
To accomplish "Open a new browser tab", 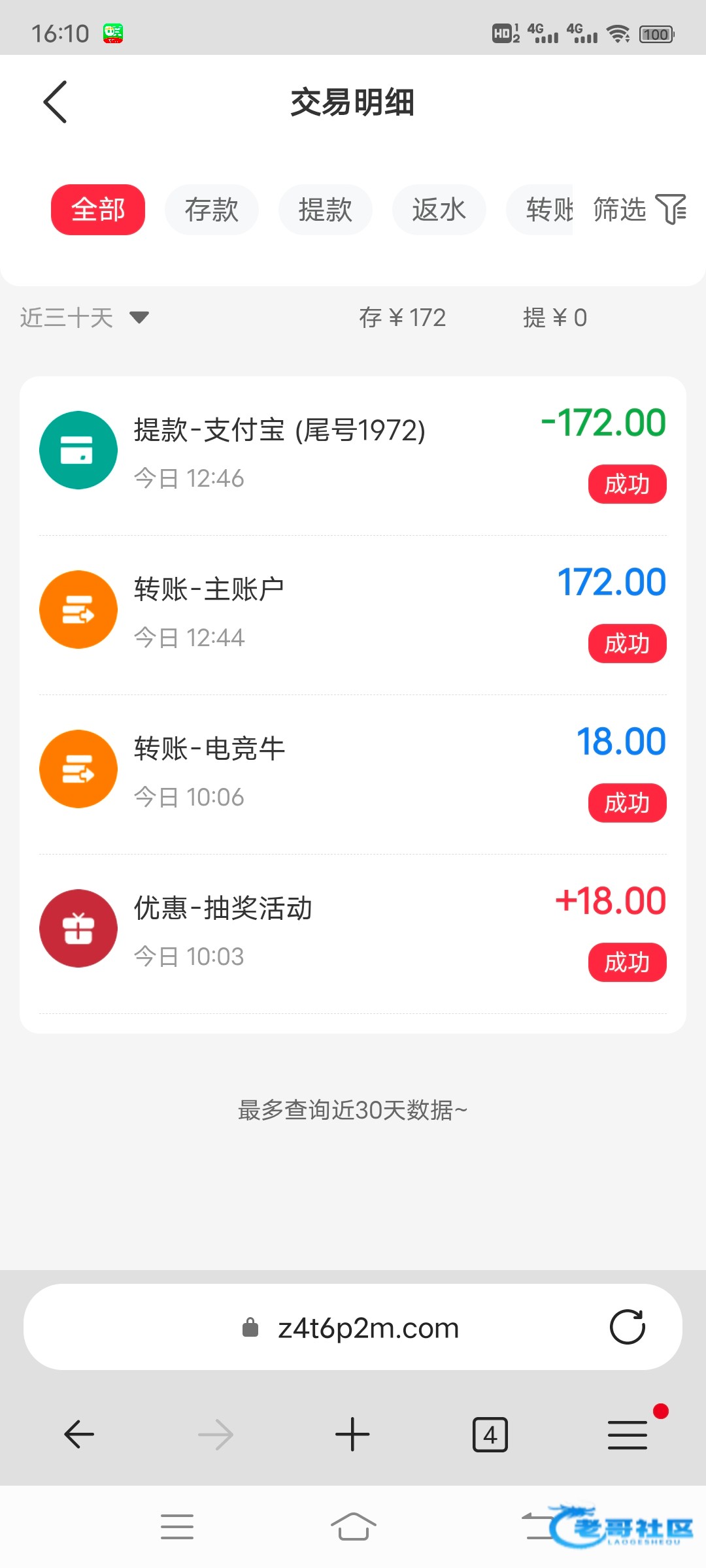I will tap(352, 1435).
